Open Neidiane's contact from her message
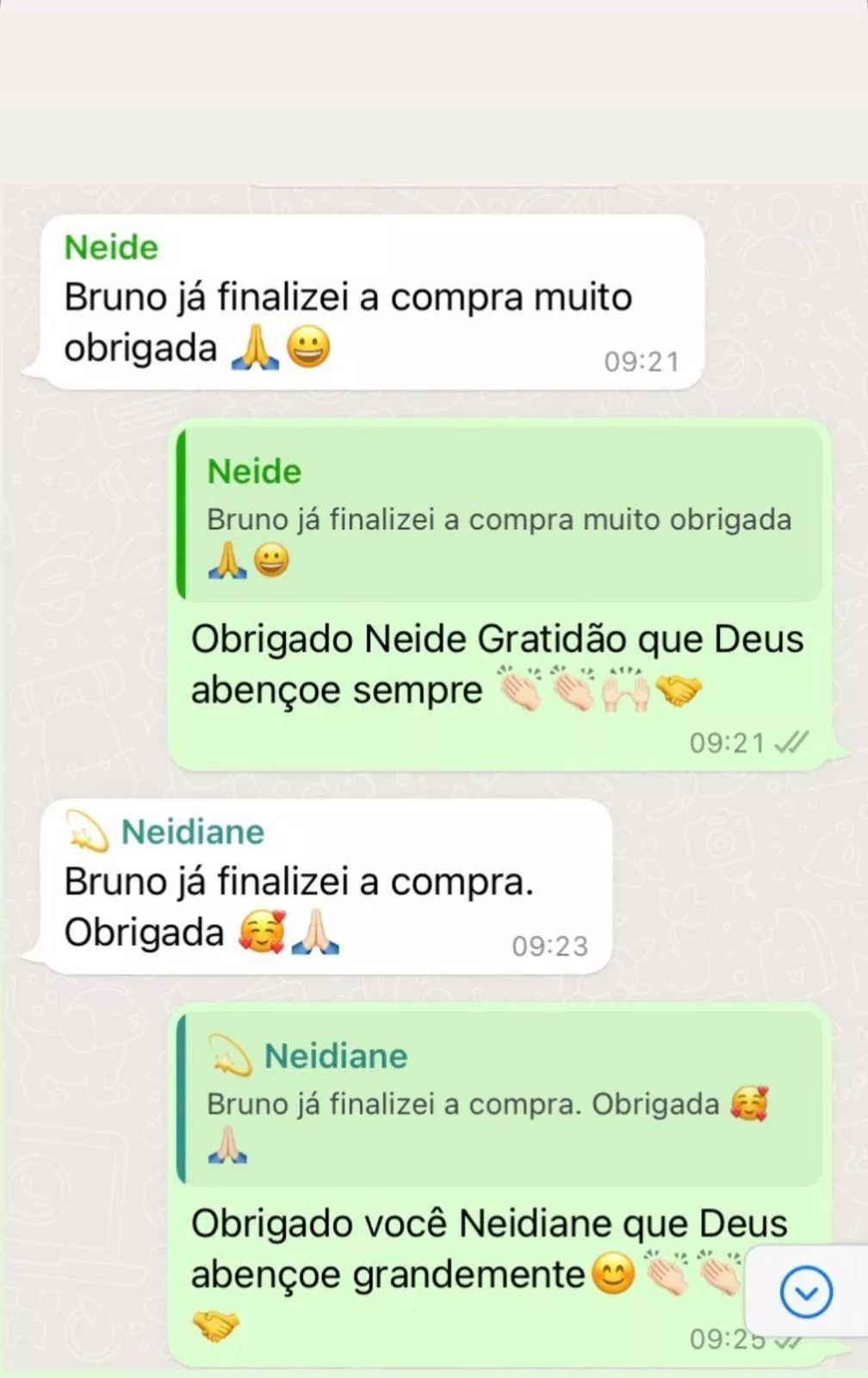This screenshot has height=1378, width=868. 192,832
